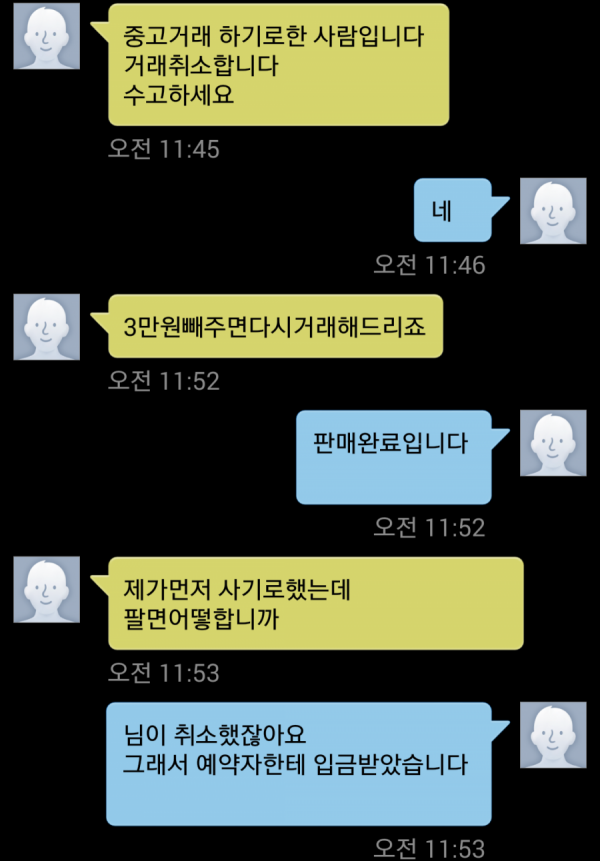Open contact avatar beside '3만원빼주면다시거래해드리죠' message
Screen dimensions: 600x861
46,327
